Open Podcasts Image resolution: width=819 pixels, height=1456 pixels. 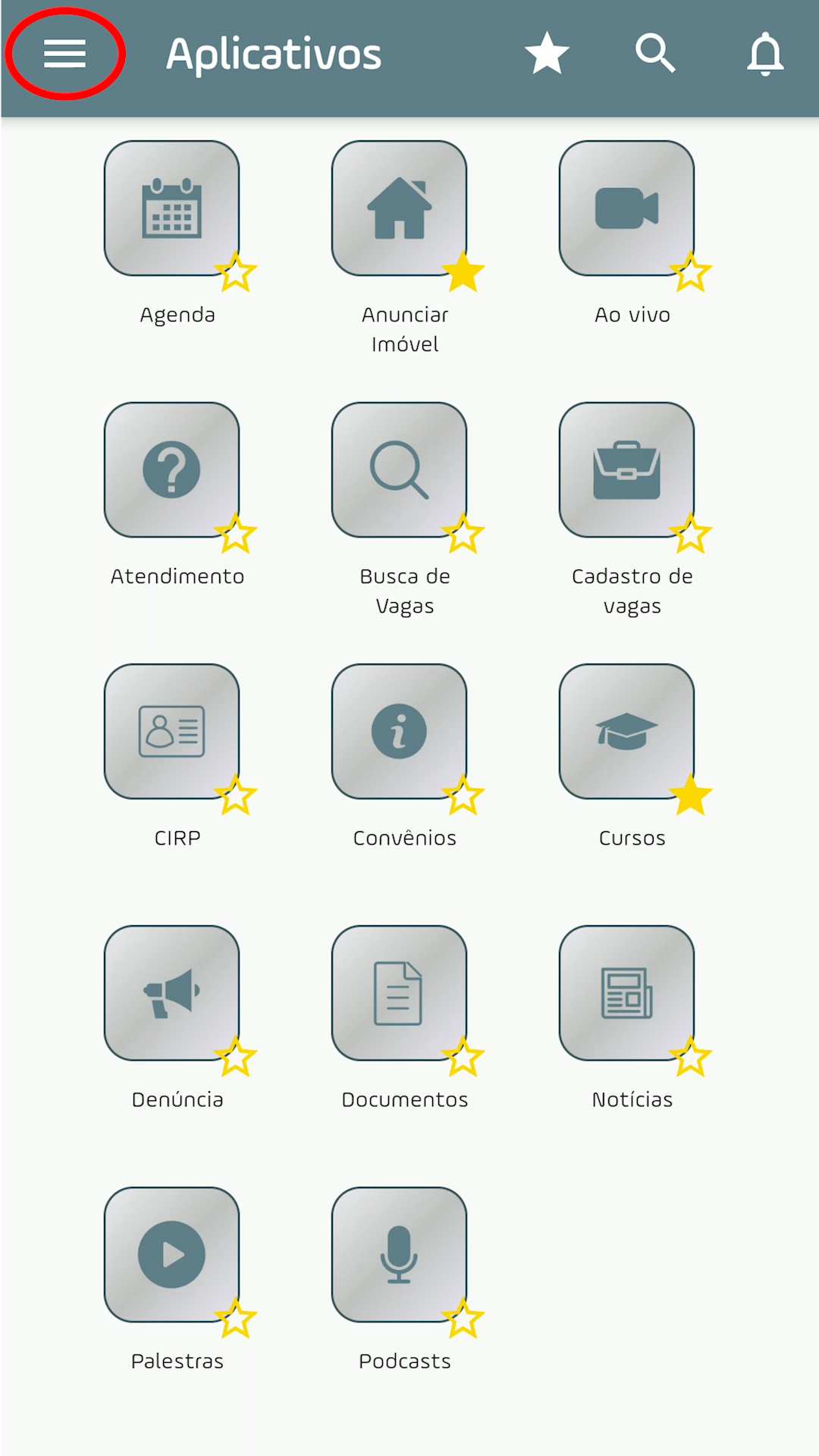(399, 1255)
